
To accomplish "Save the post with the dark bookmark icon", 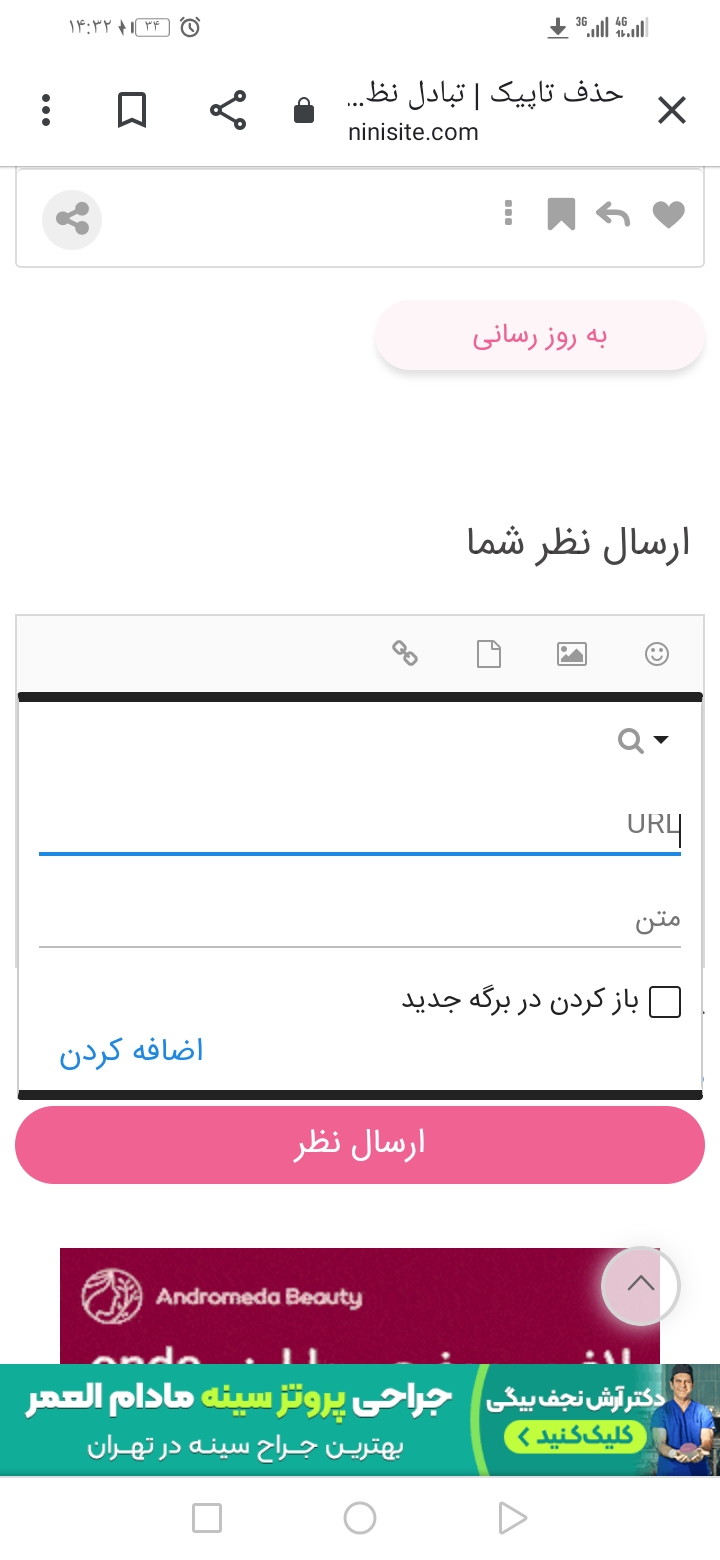I will click(x=561, y=214).
